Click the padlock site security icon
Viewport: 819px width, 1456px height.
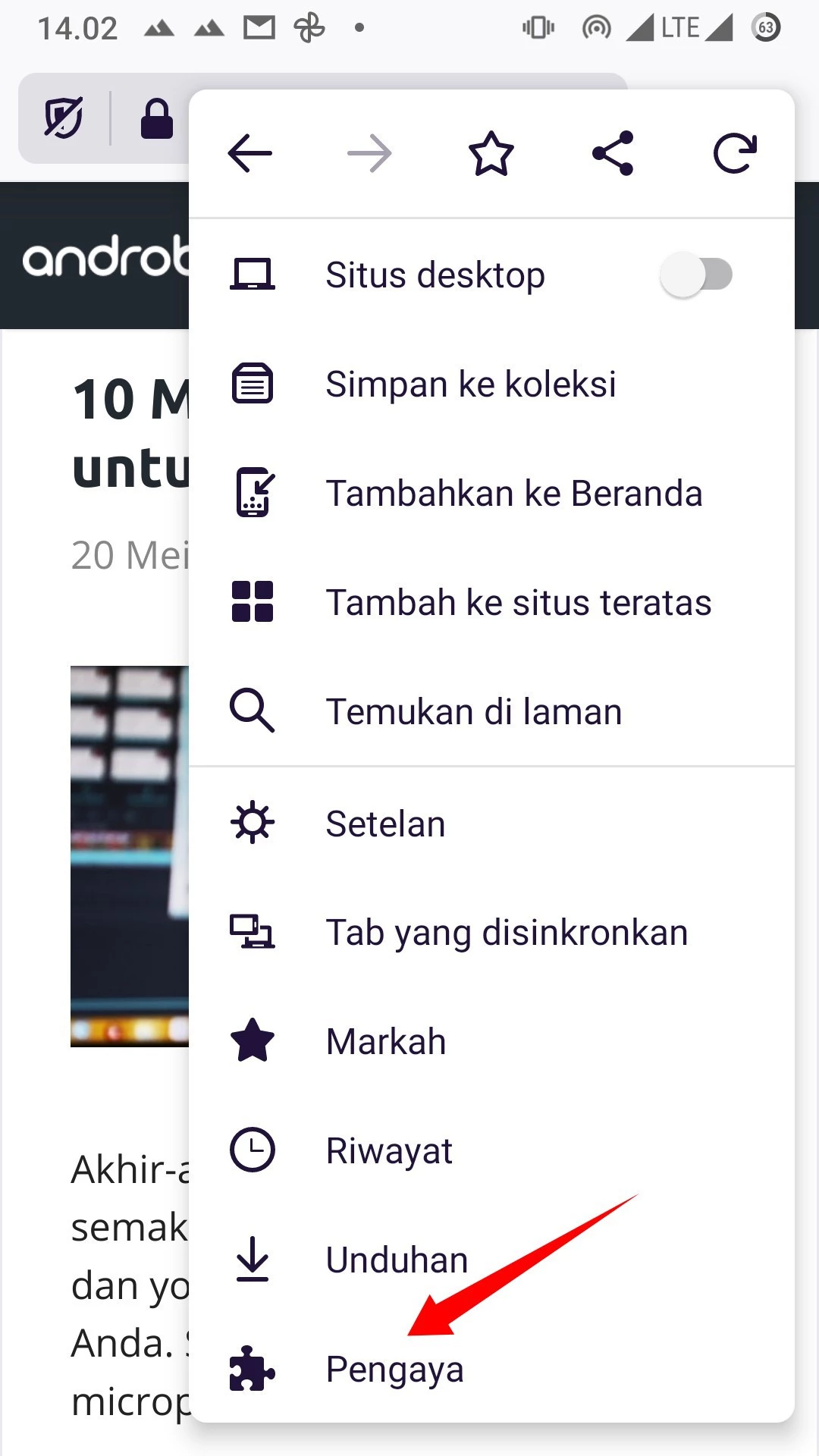pyautogui.click(x=157, y=118)
